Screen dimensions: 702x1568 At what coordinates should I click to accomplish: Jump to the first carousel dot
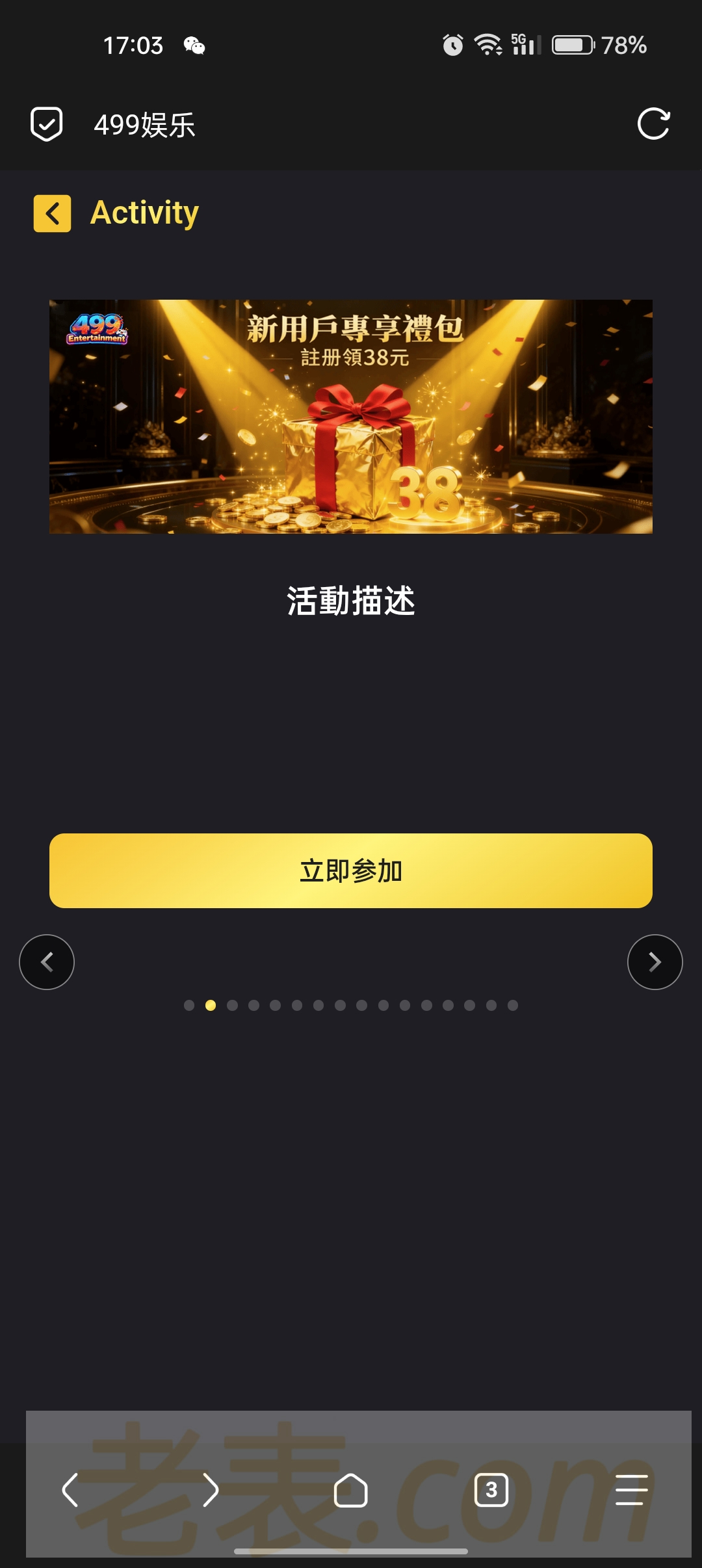(189, 1006)
